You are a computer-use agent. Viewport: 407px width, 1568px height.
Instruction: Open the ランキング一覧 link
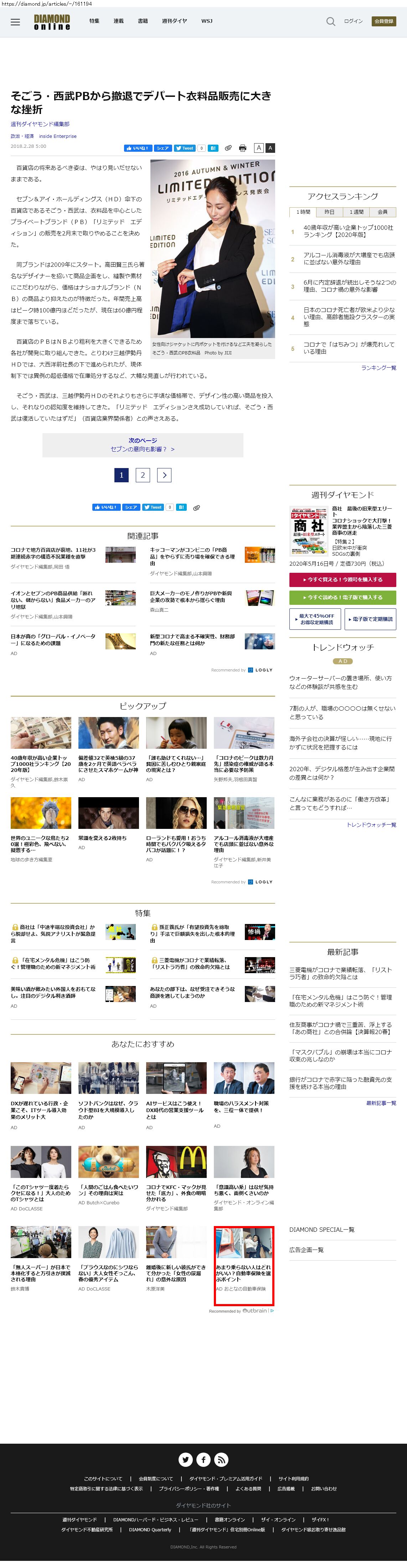378,368
